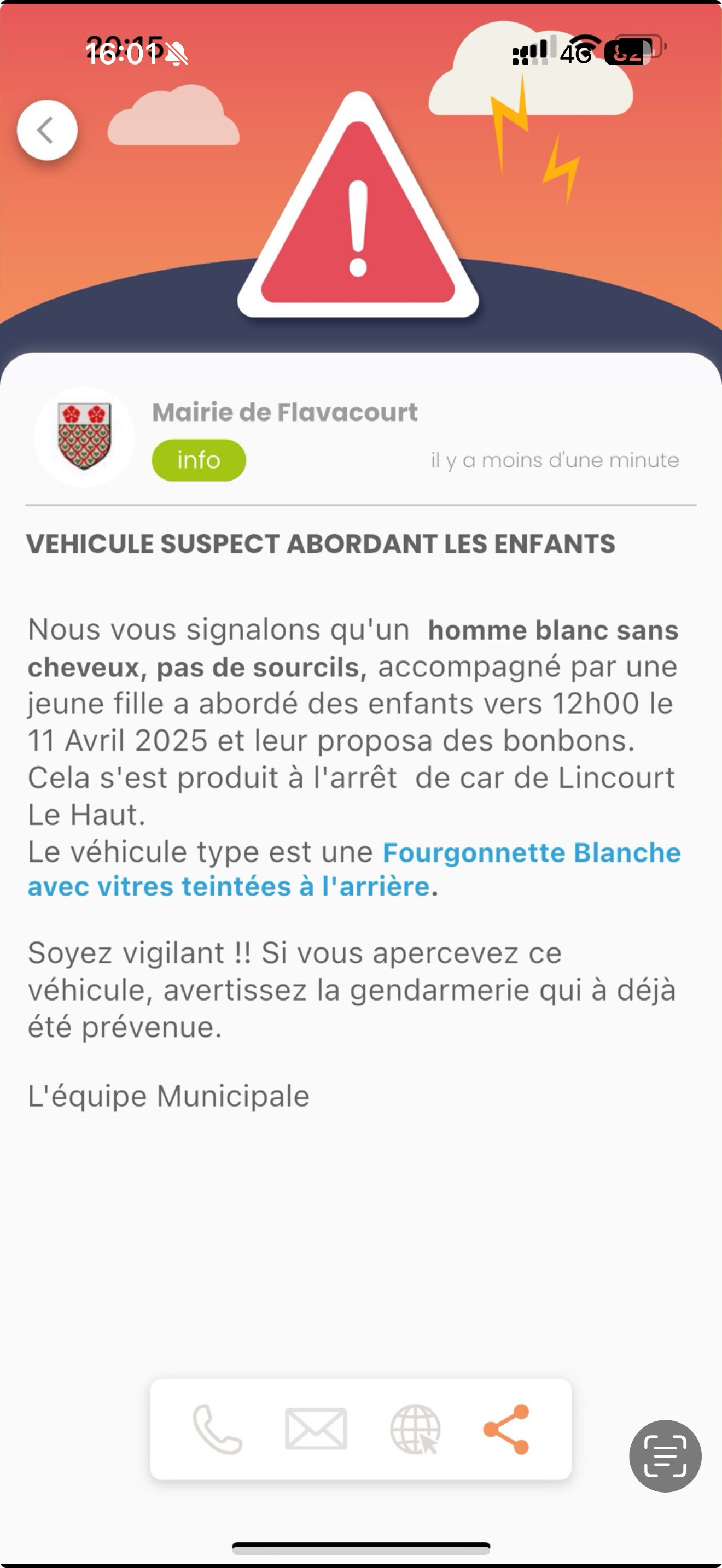This screenshot has height=1568, width=722.
Task: Tap the live text scan button
Action: click(x=665, y=1456)
